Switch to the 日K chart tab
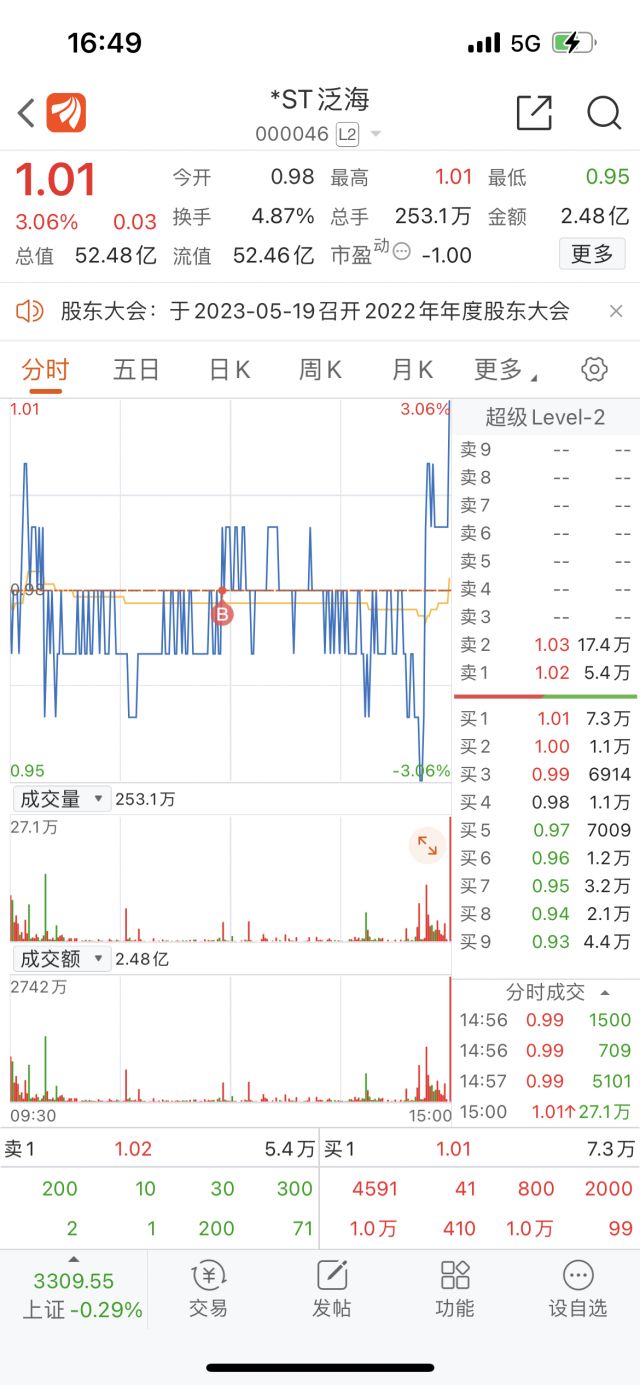 (x=229, y=370)
